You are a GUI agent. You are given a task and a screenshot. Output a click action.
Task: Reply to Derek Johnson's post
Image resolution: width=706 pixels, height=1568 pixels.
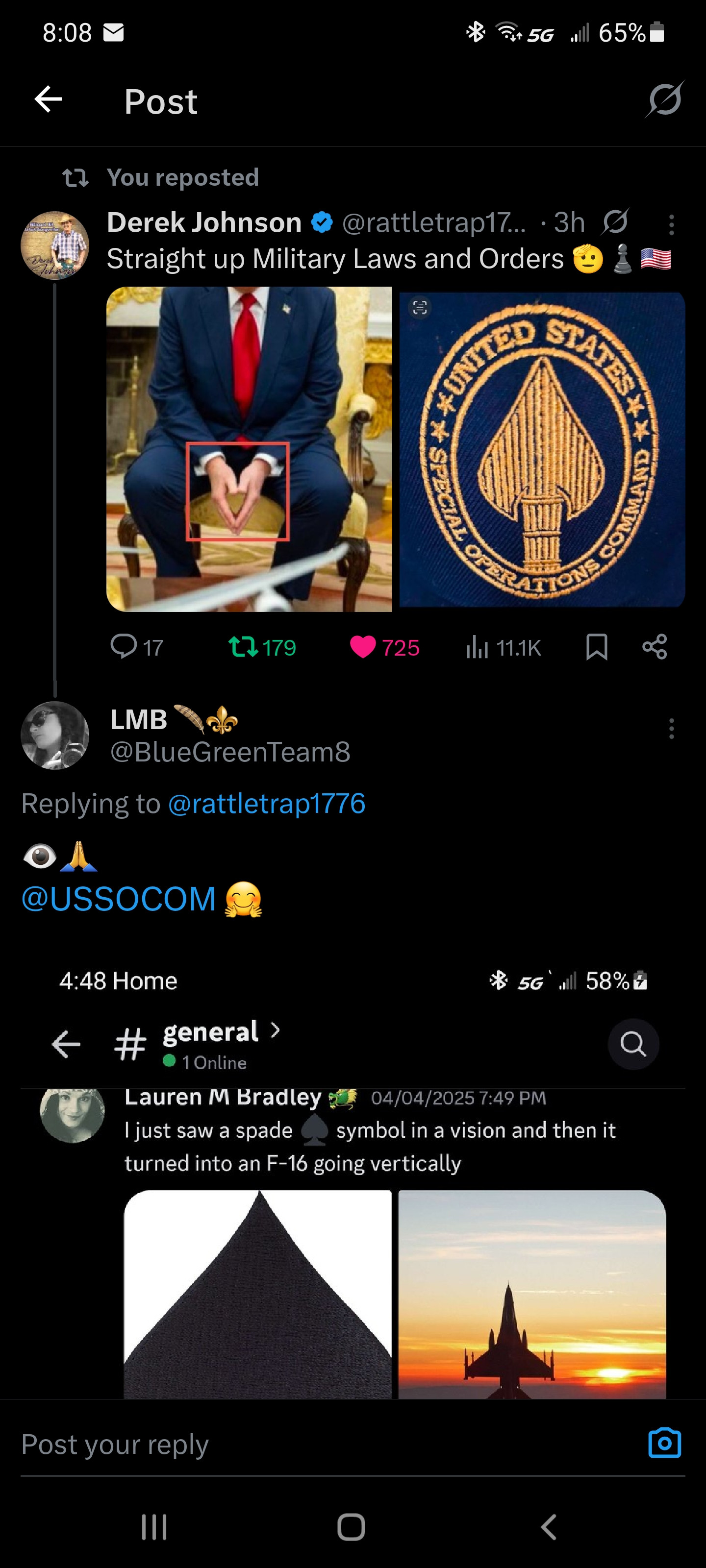point(124,646)
